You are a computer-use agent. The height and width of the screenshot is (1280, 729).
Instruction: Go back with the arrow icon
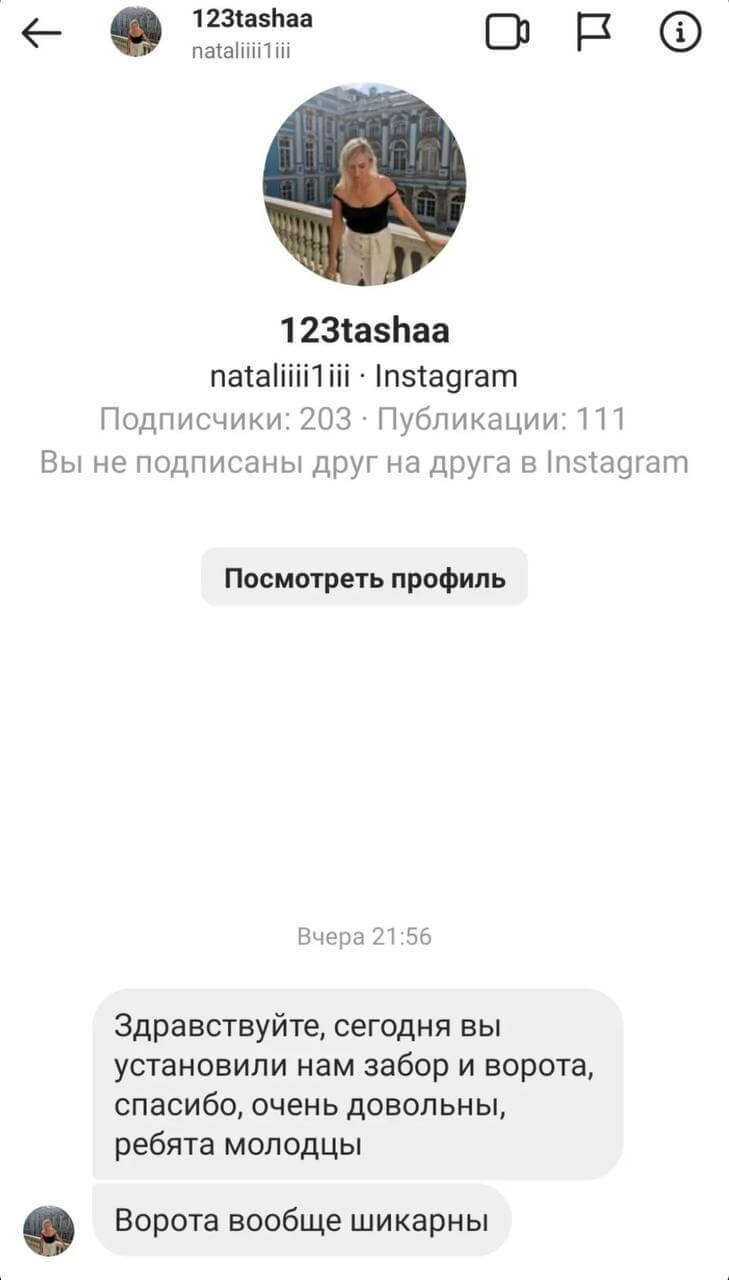point(42,34)
